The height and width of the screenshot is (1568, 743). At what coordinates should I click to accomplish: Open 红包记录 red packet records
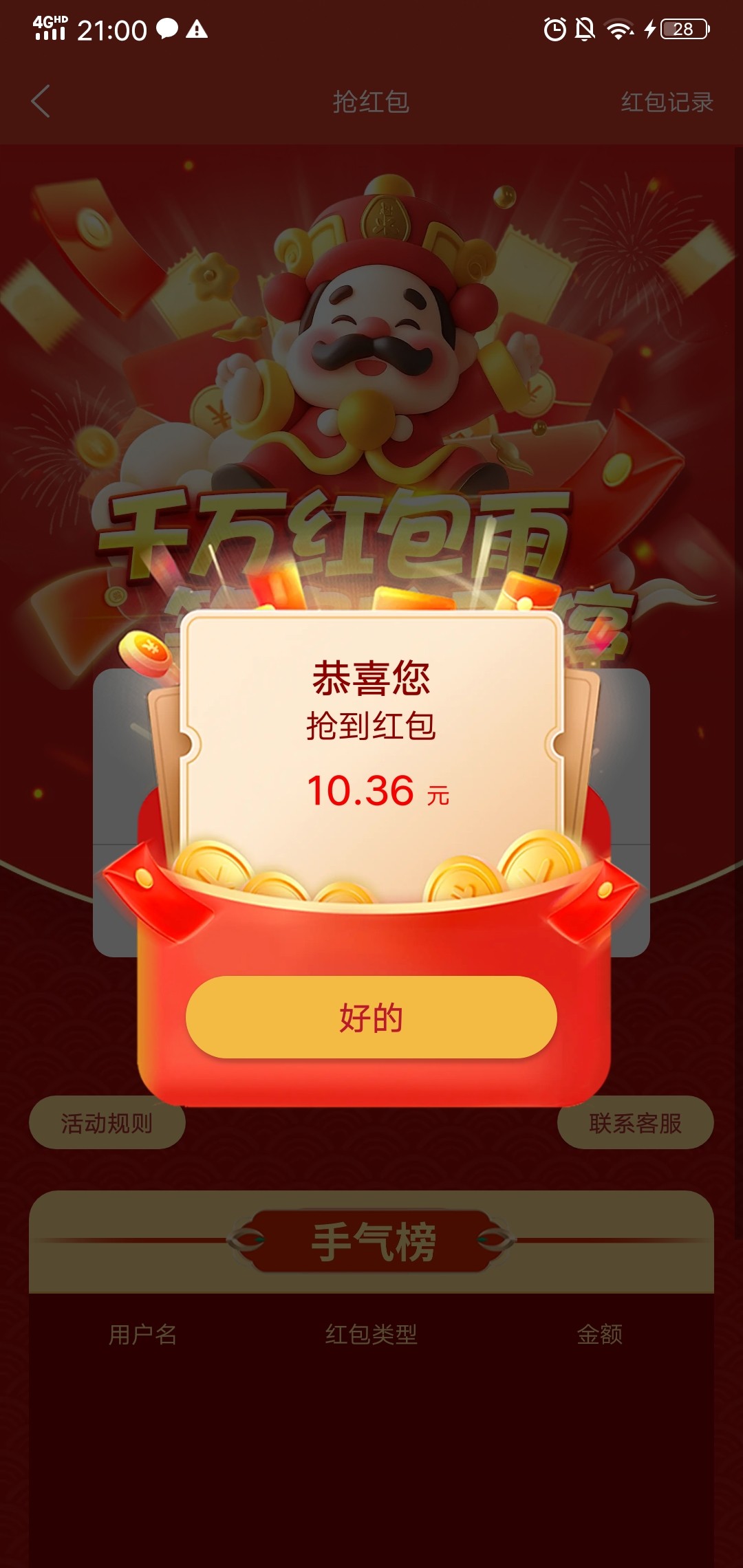(667, 102)
